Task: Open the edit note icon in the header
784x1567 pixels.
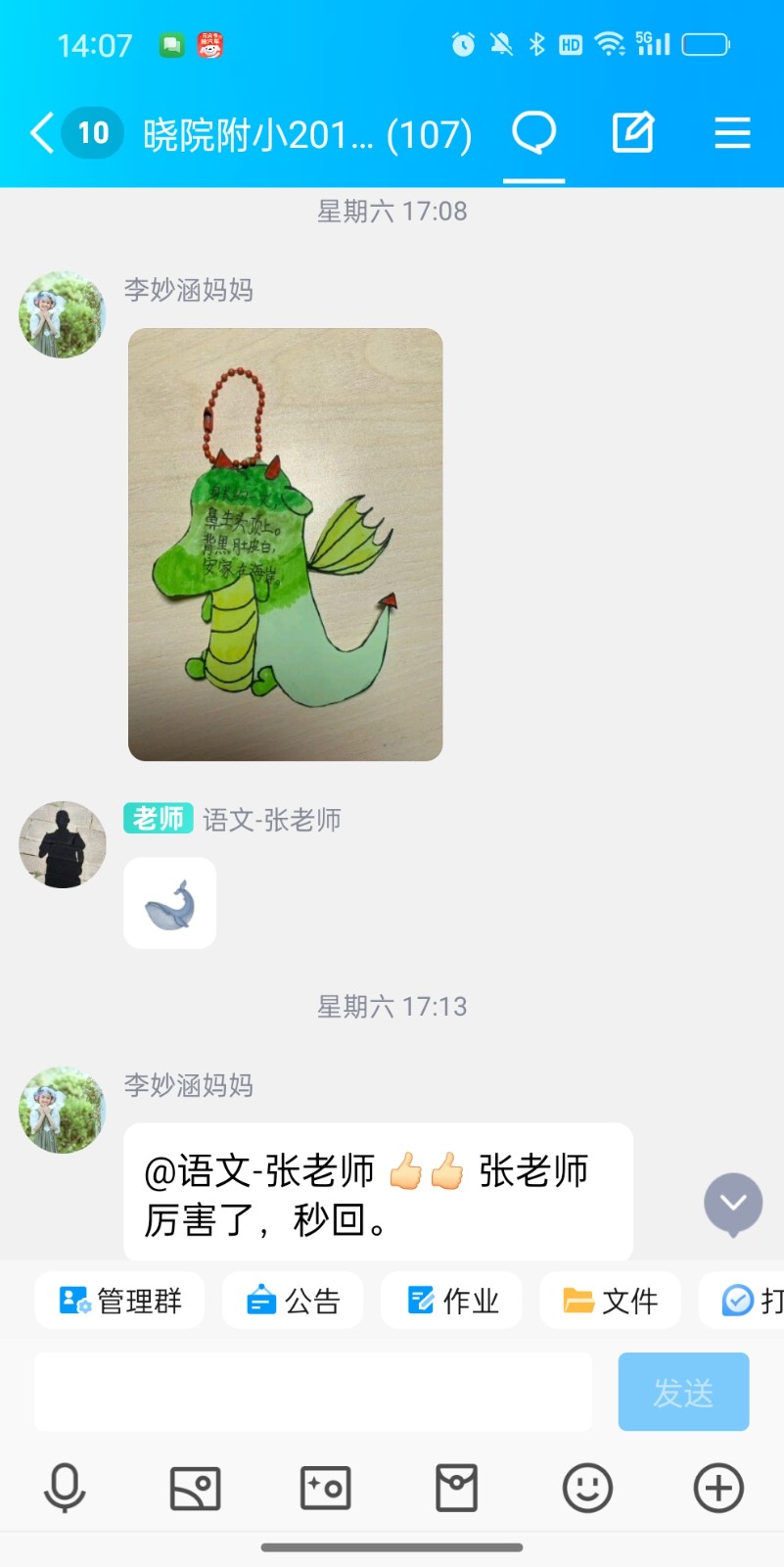Action: 632,133
